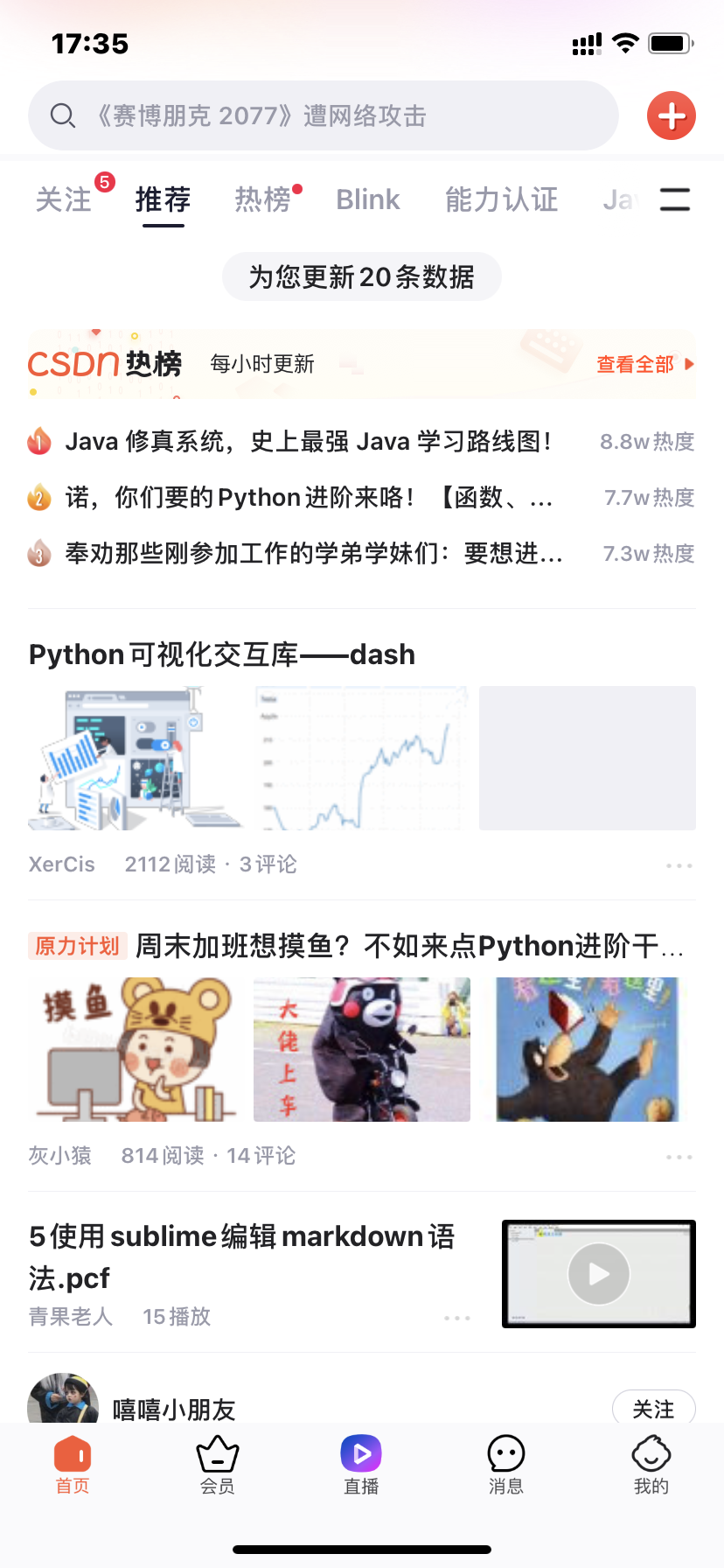Expand the channel list menu icon
Viewport: 724px width, 1568px height.
674,199
